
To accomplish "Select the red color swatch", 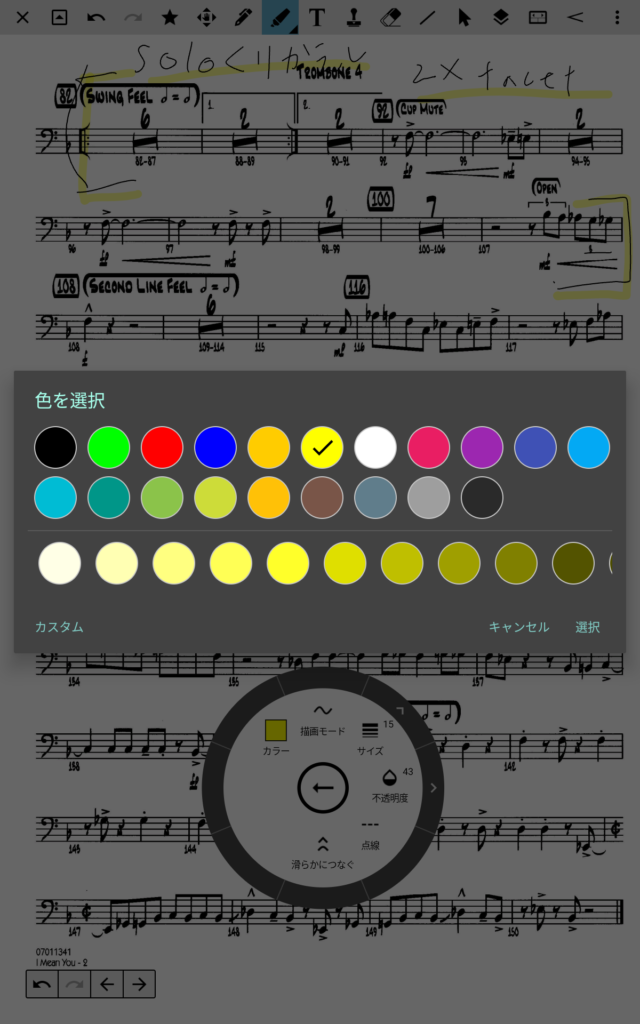I will 162,447.
